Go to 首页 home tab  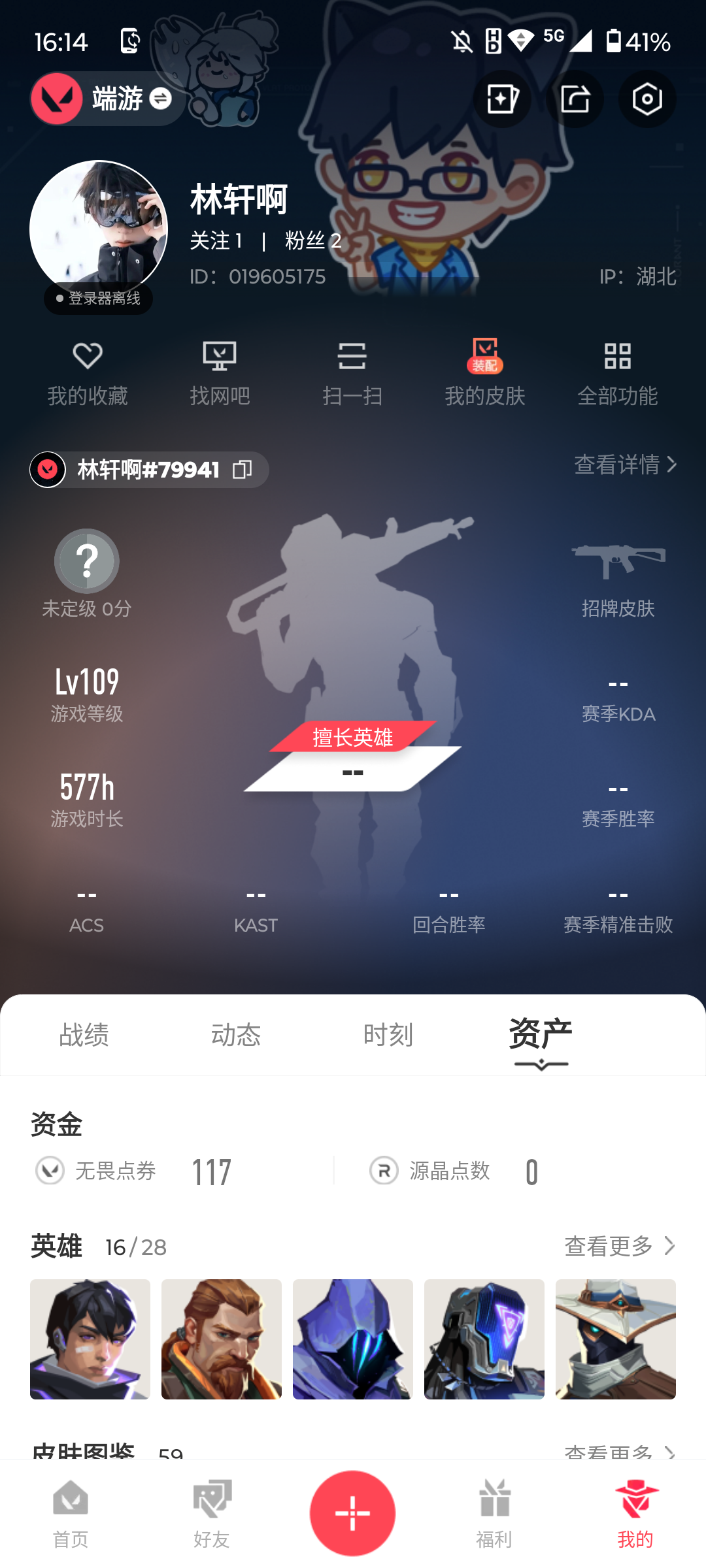click(71, 1514)
